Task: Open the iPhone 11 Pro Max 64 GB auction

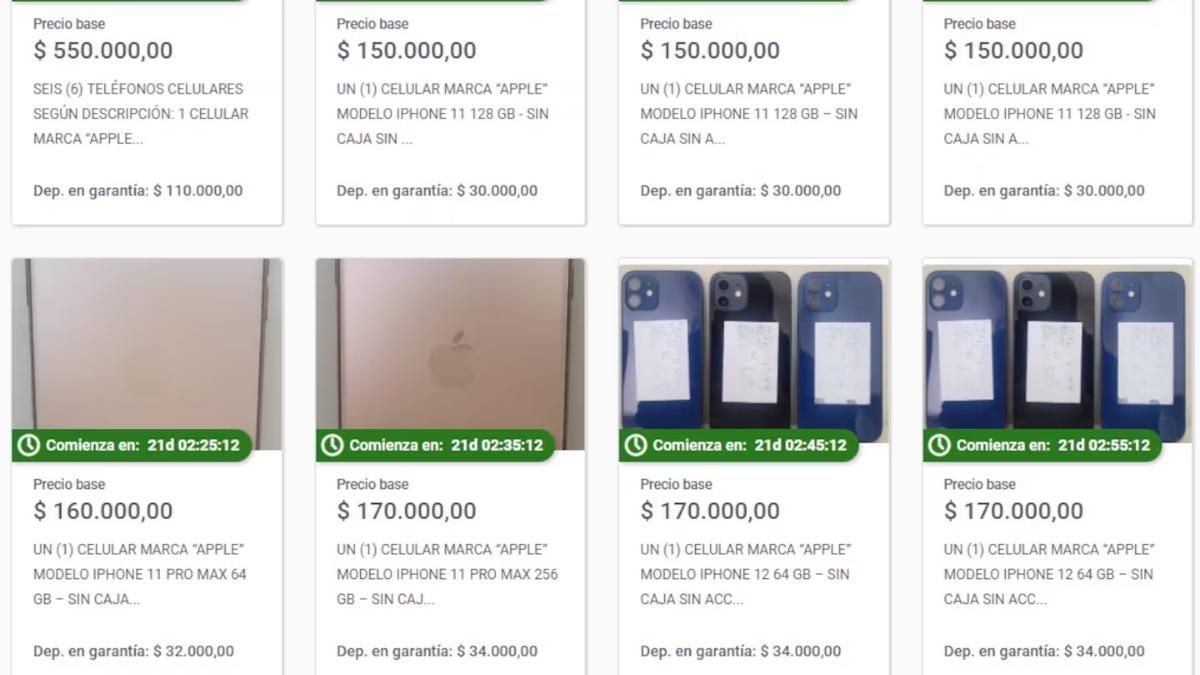Action: [x=140, y=574]
